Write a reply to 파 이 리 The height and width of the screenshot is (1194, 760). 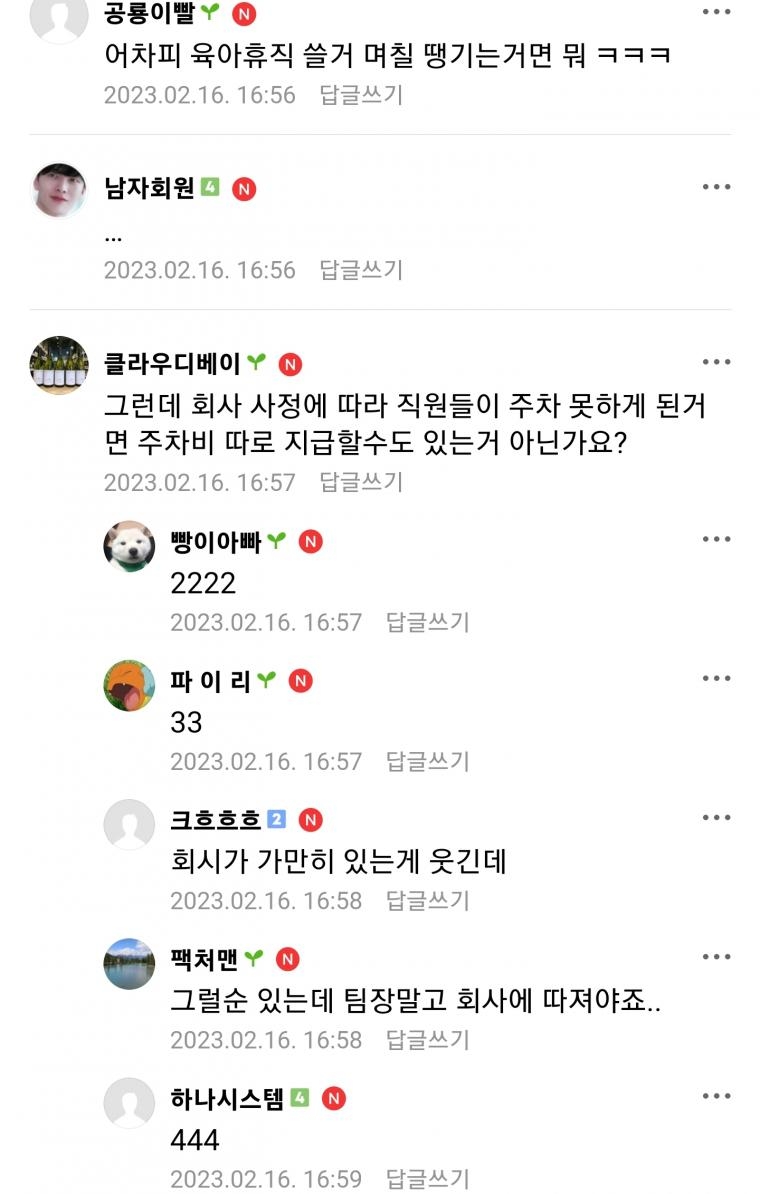(427, 761)
